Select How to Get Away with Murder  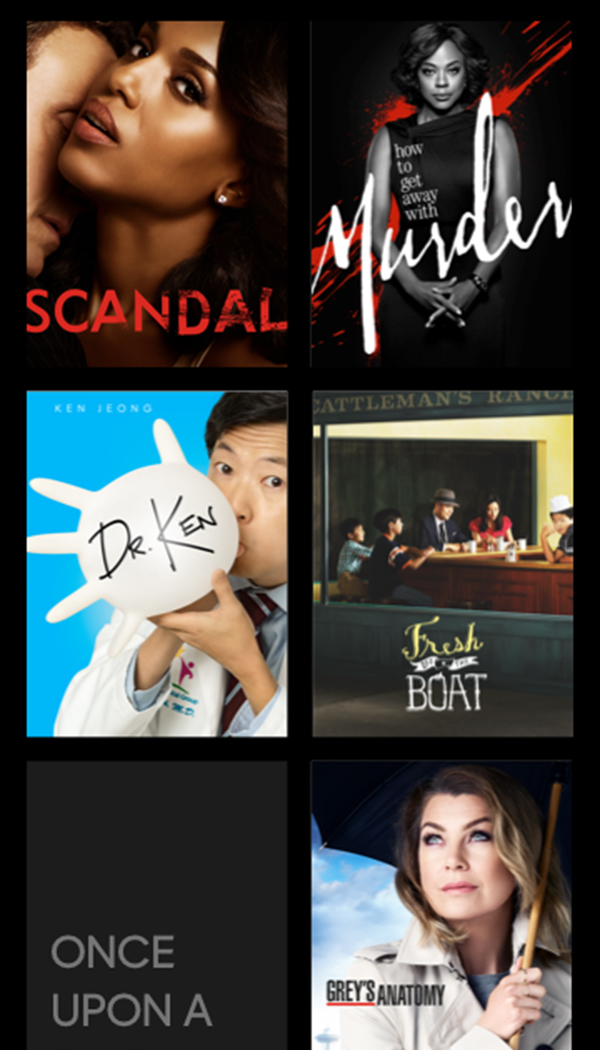442,194
